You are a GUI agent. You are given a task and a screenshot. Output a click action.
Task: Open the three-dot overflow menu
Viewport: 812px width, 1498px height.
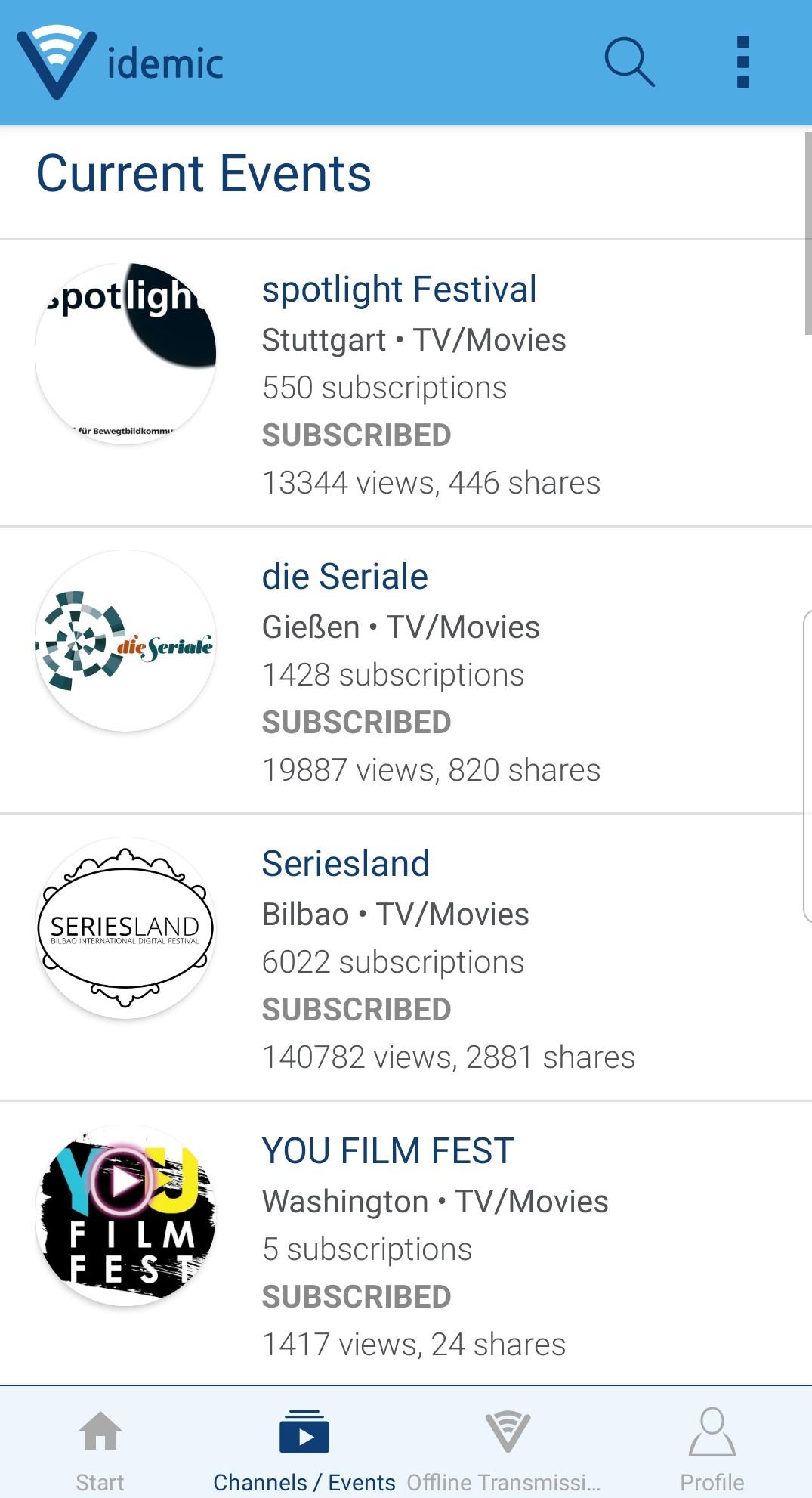(743, 62)
